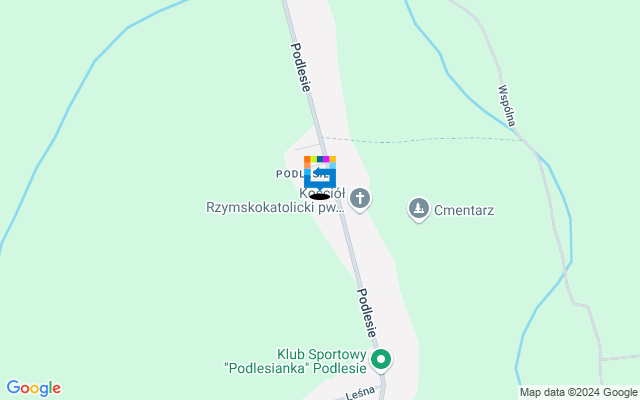Tap the Kościół Rzymskokatolicki church marker
The width and height of the screenshot is (640, 400).
[x=360, y=199]
